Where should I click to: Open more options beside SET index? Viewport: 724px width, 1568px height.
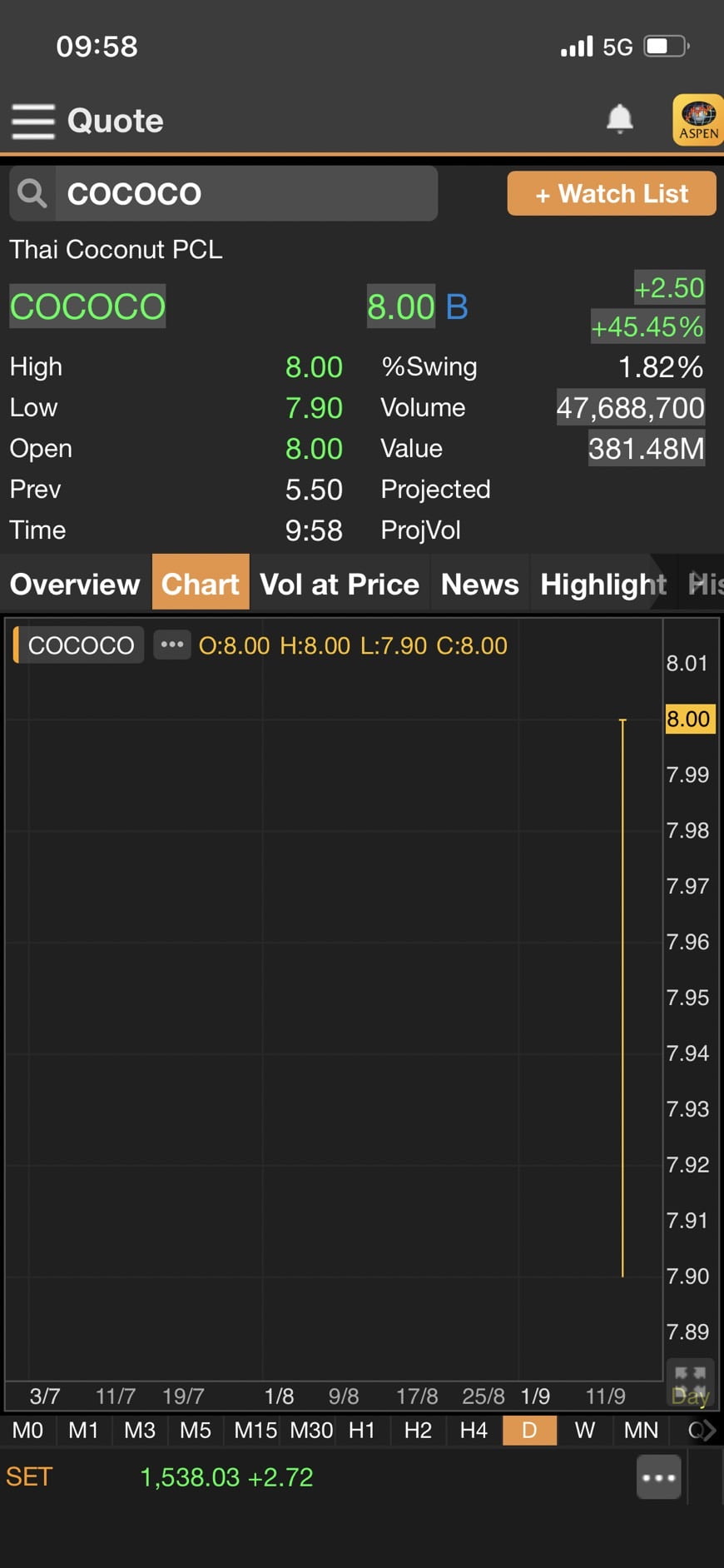tap(658, 1477)
